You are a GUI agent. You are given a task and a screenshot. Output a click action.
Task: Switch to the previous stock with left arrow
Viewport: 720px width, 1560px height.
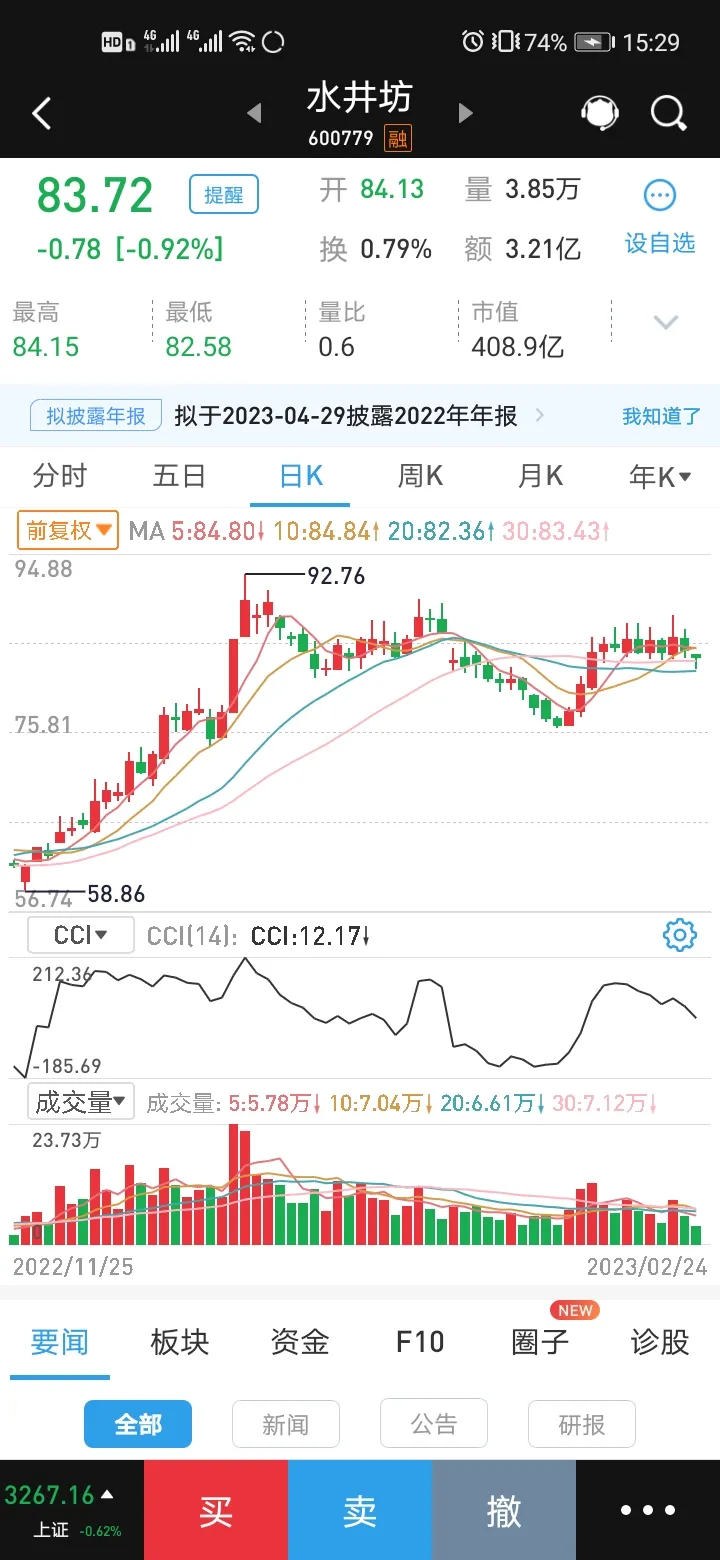pyautogui.click(x=254, y=114)
